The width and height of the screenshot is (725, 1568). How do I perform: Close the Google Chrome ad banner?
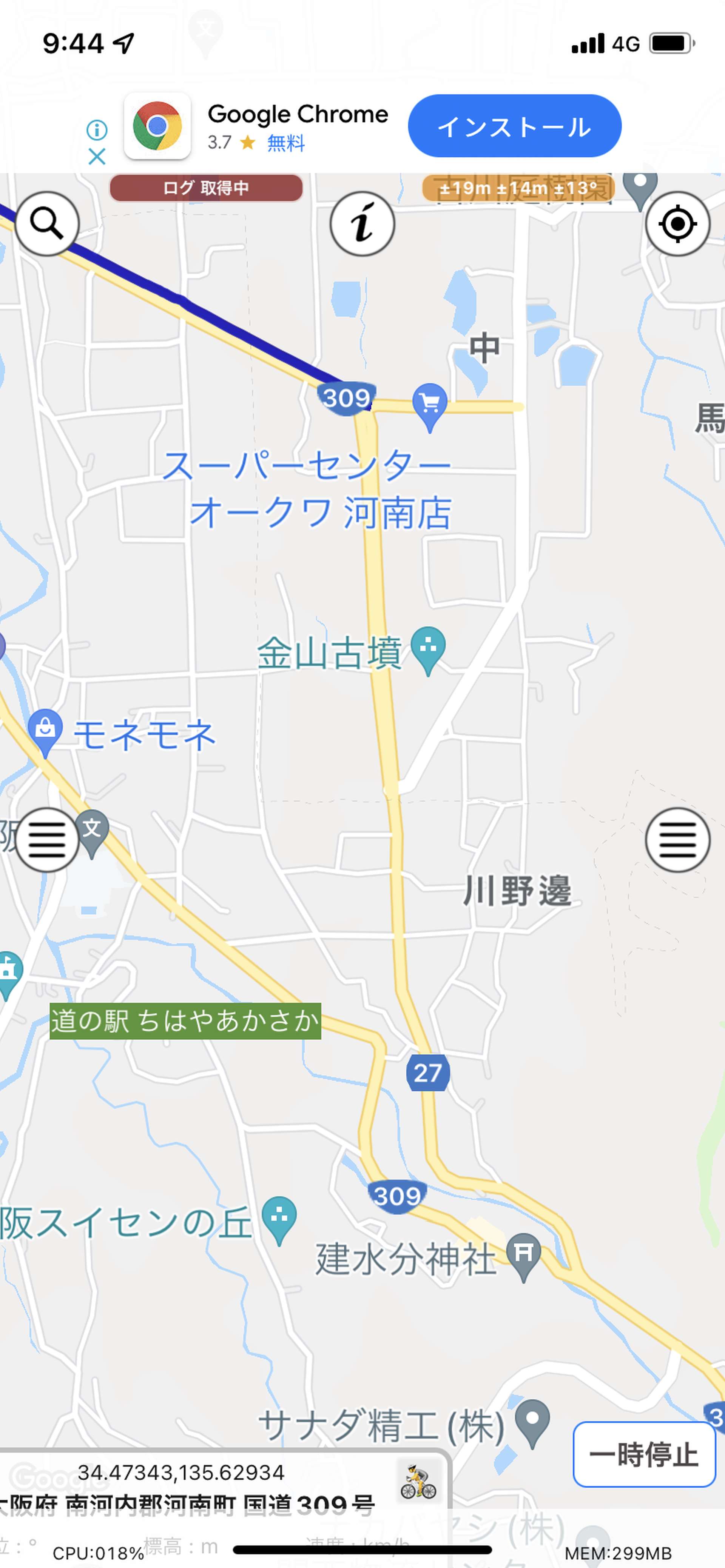(x=97, y=157)
